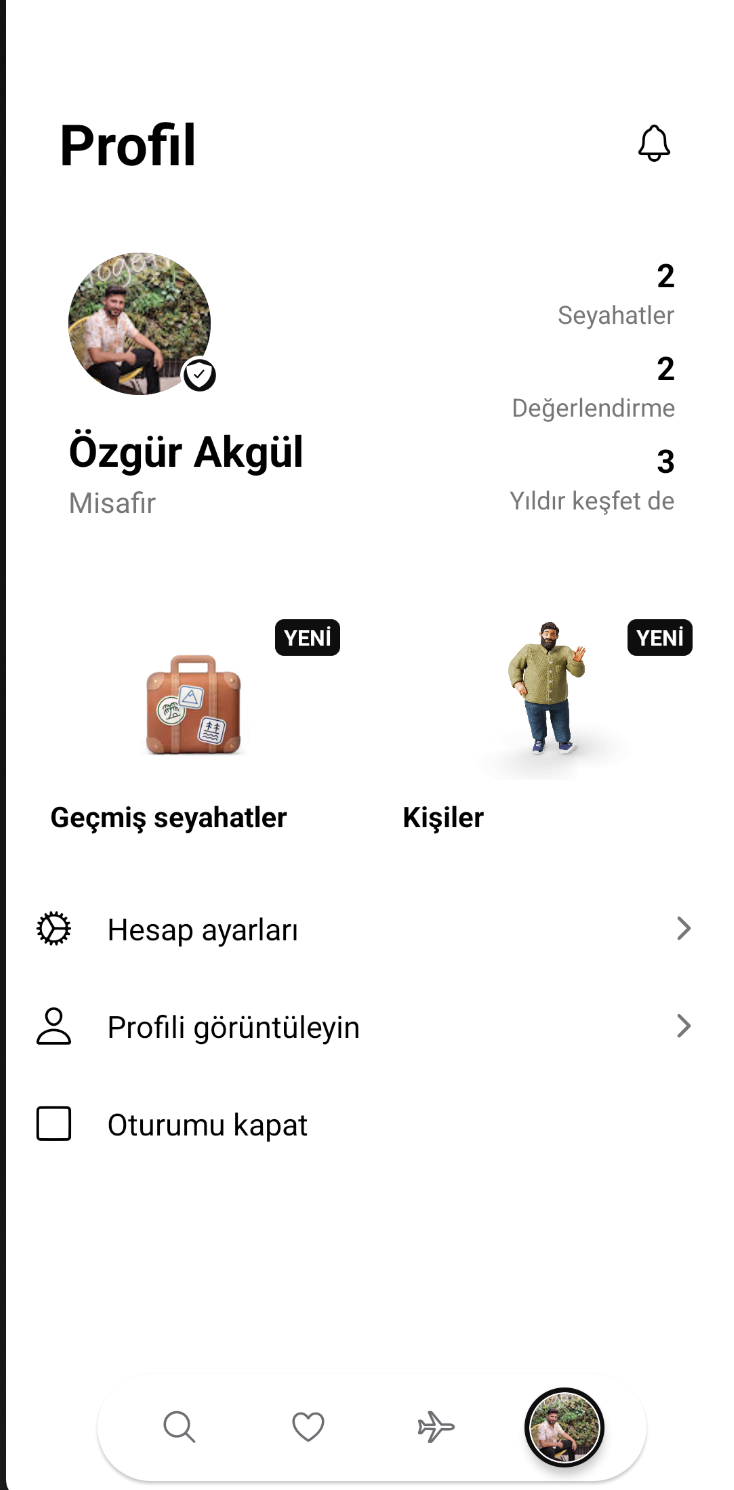Screen dimensions: 734x1490
Task: Toggle the heart favorites icon
Action: click(307, 1427)
